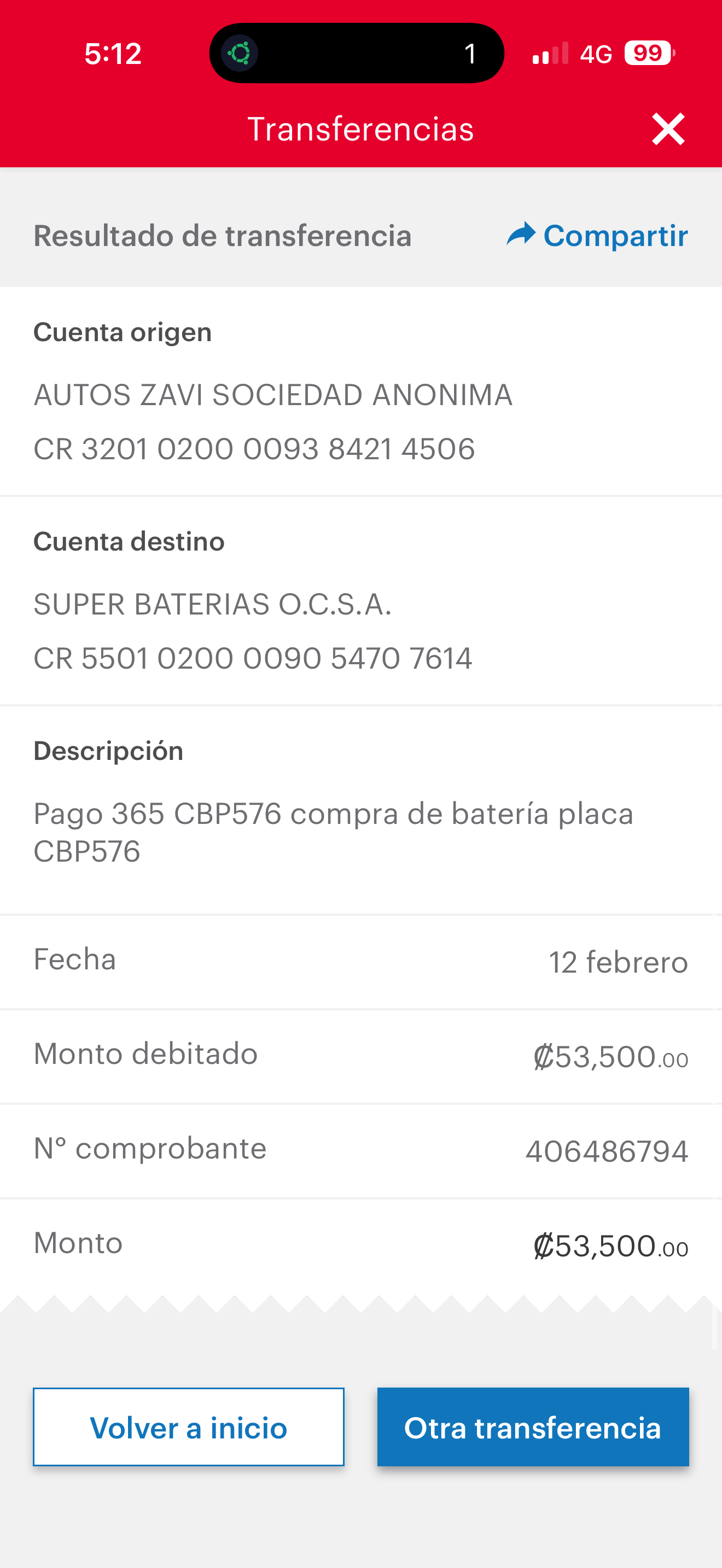The width and height of the screenshot is (722, 1568).
Task: Open the Compartir sharing options
Action: pyautogui.click(x=615, y=236)
